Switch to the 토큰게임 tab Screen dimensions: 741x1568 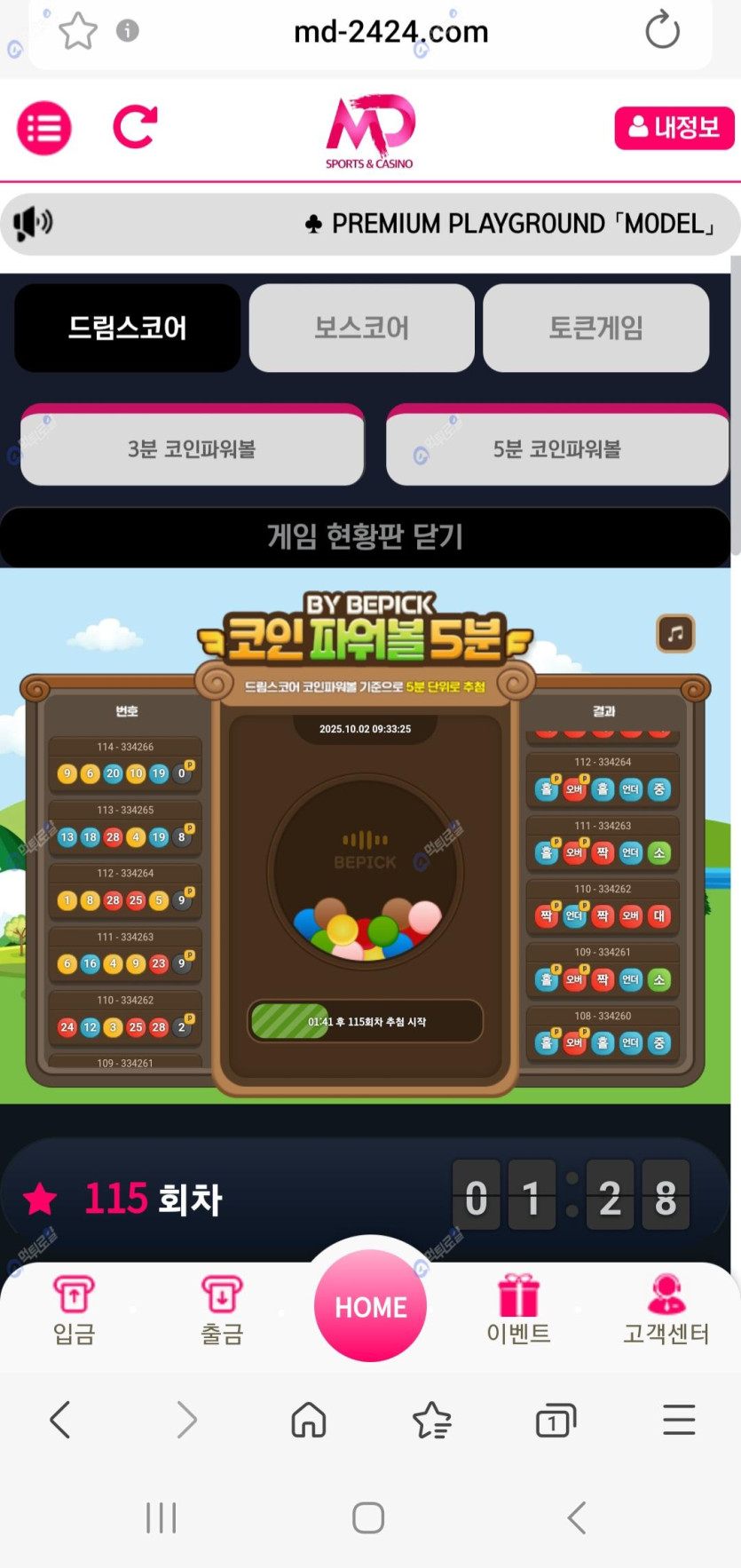[x=595, y=328]
